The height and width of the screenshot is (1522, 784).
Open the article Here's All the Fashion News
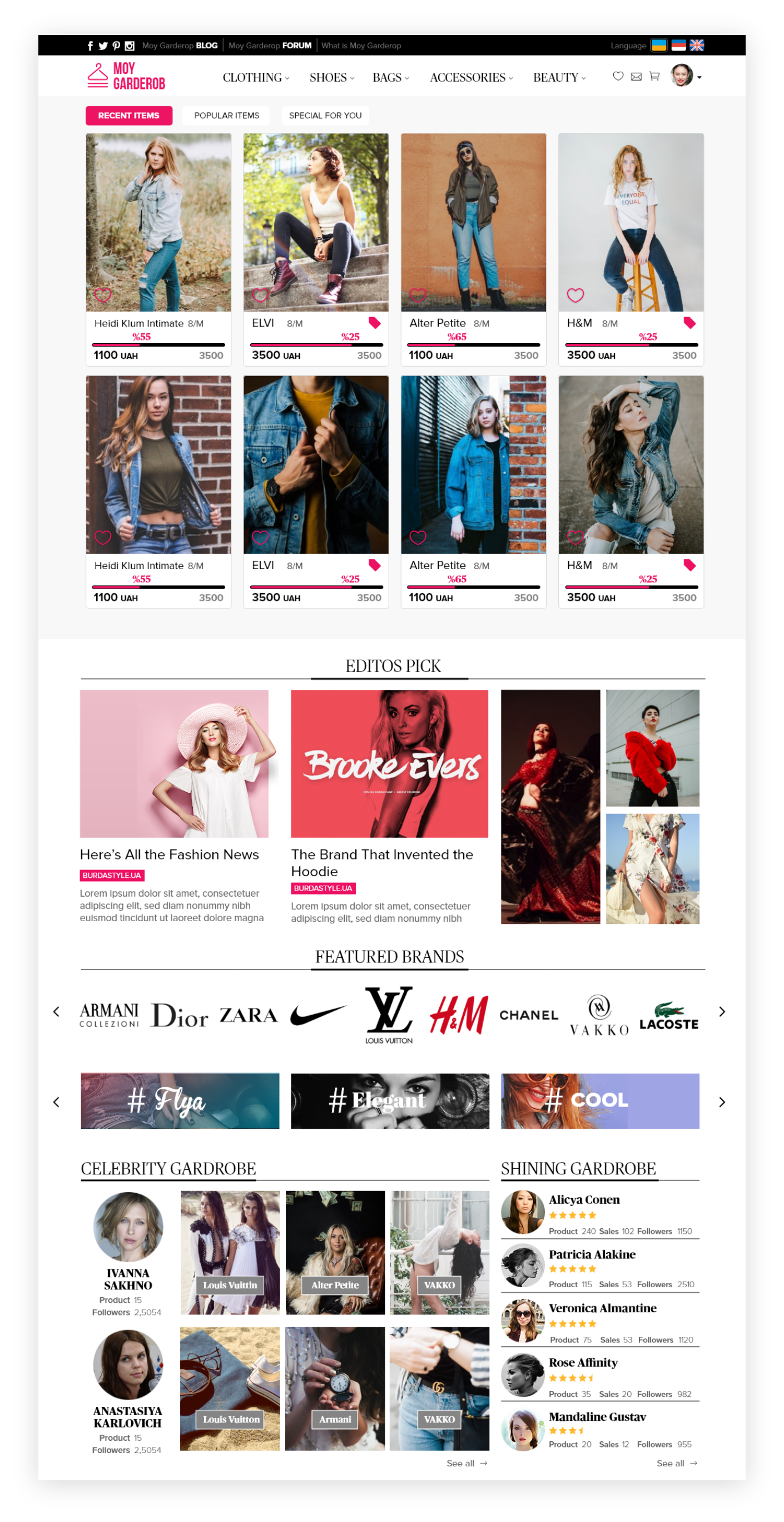(x=170, y=854)
